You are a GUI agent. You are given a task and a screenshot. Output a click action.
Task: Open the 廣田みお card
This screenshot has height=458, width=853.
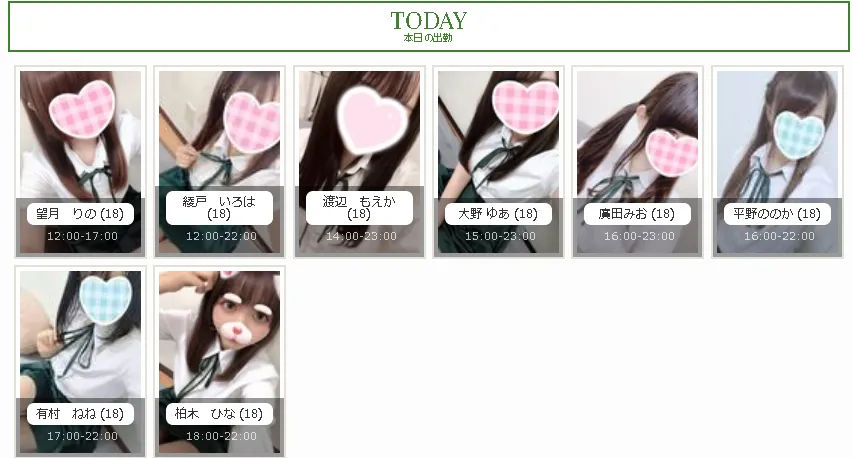[x=637, y=161]
